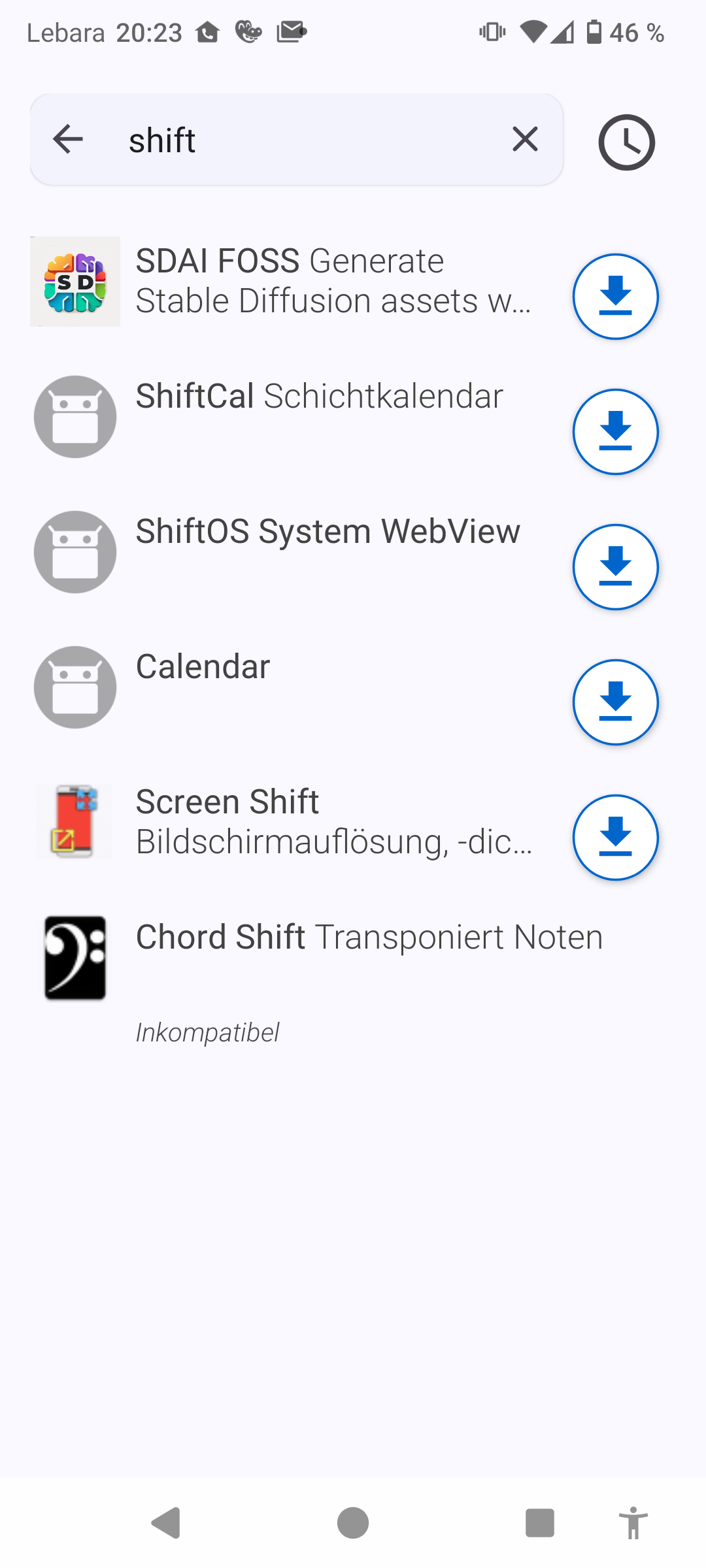Tap the system home button

tap(353, 1523)
